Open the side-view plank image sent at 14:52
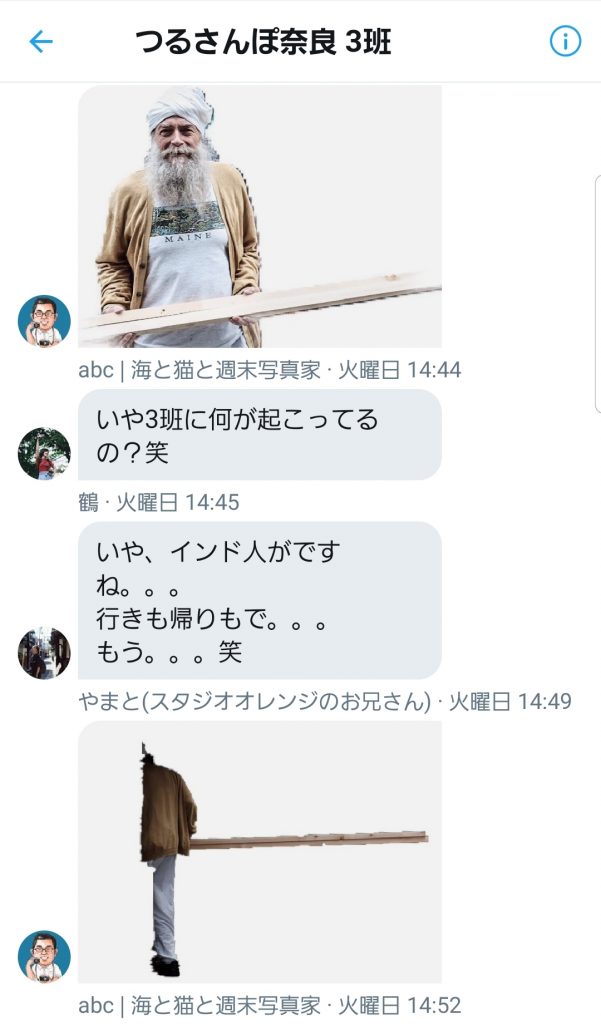 point(260,852)
